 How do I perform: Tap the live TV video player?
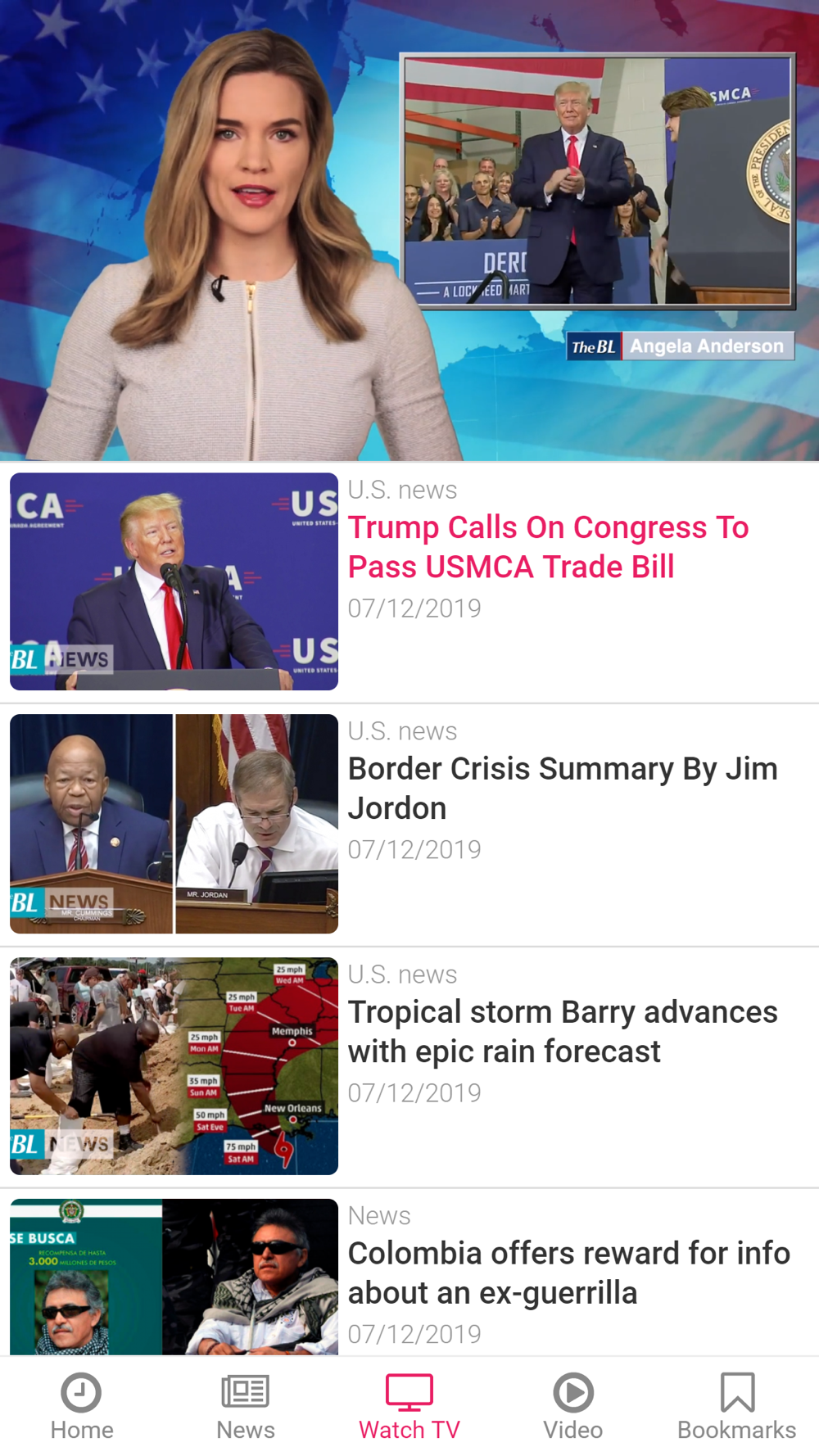point(409,230)
